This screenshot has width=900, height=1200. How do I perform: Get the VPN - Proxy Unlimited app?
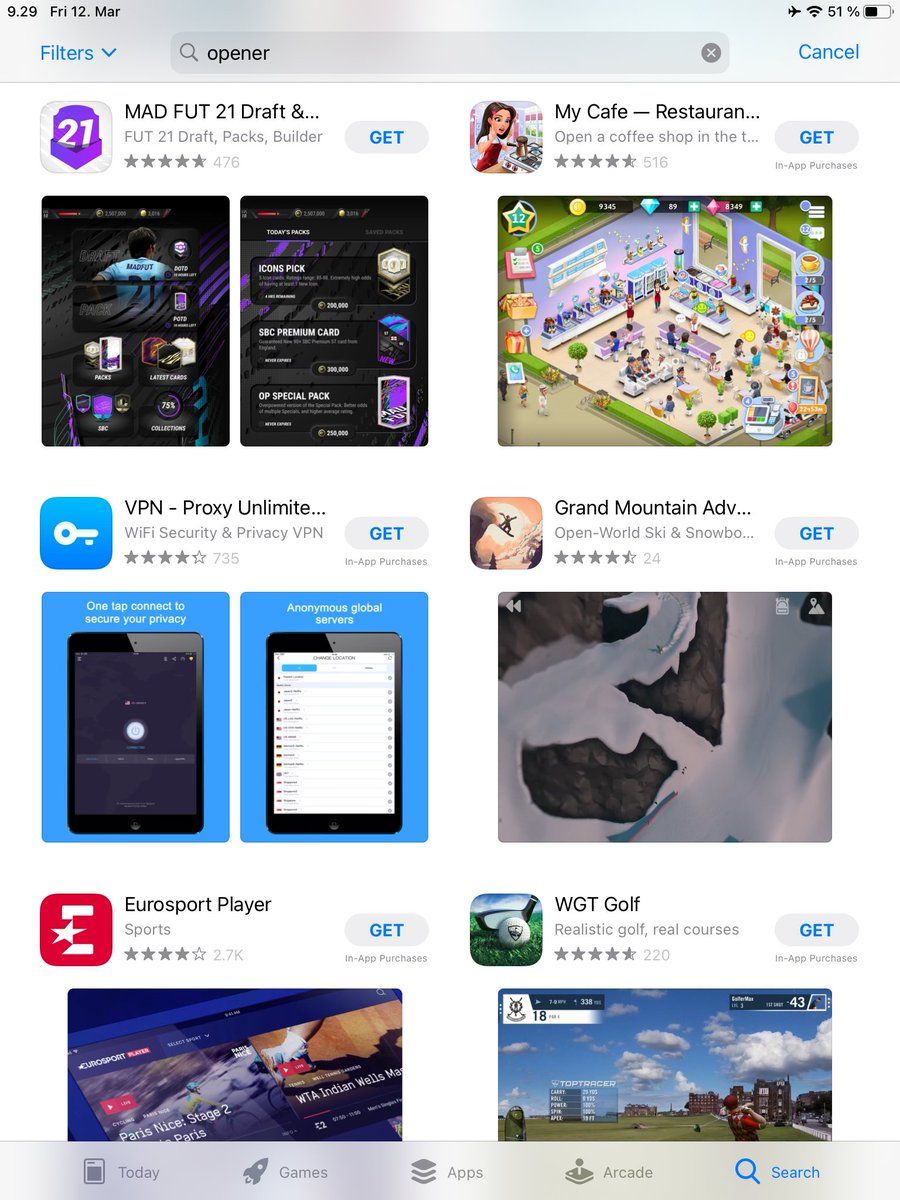(x=386, y=534)
